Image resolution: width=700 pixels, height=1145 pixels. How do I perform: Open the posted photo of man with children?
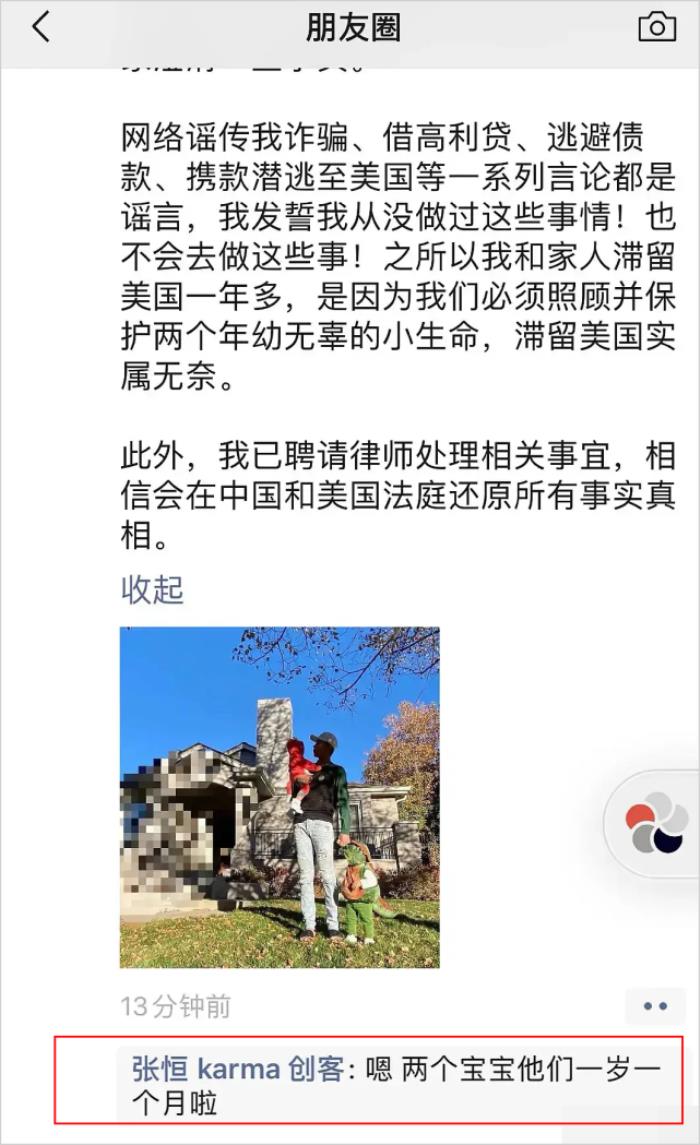click(x=279, y=797)
